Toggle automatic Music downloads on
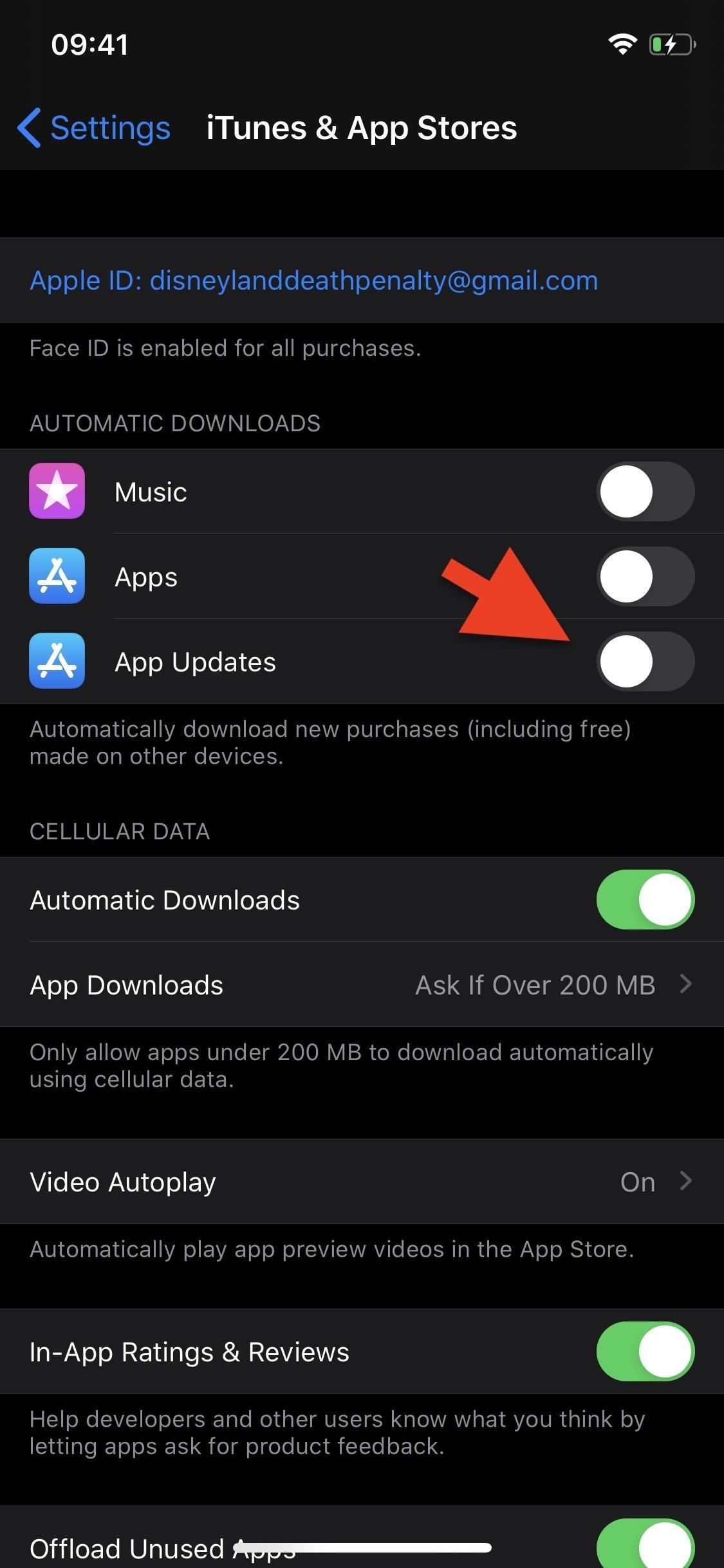Screen dimensions: 724x1568 644,491
